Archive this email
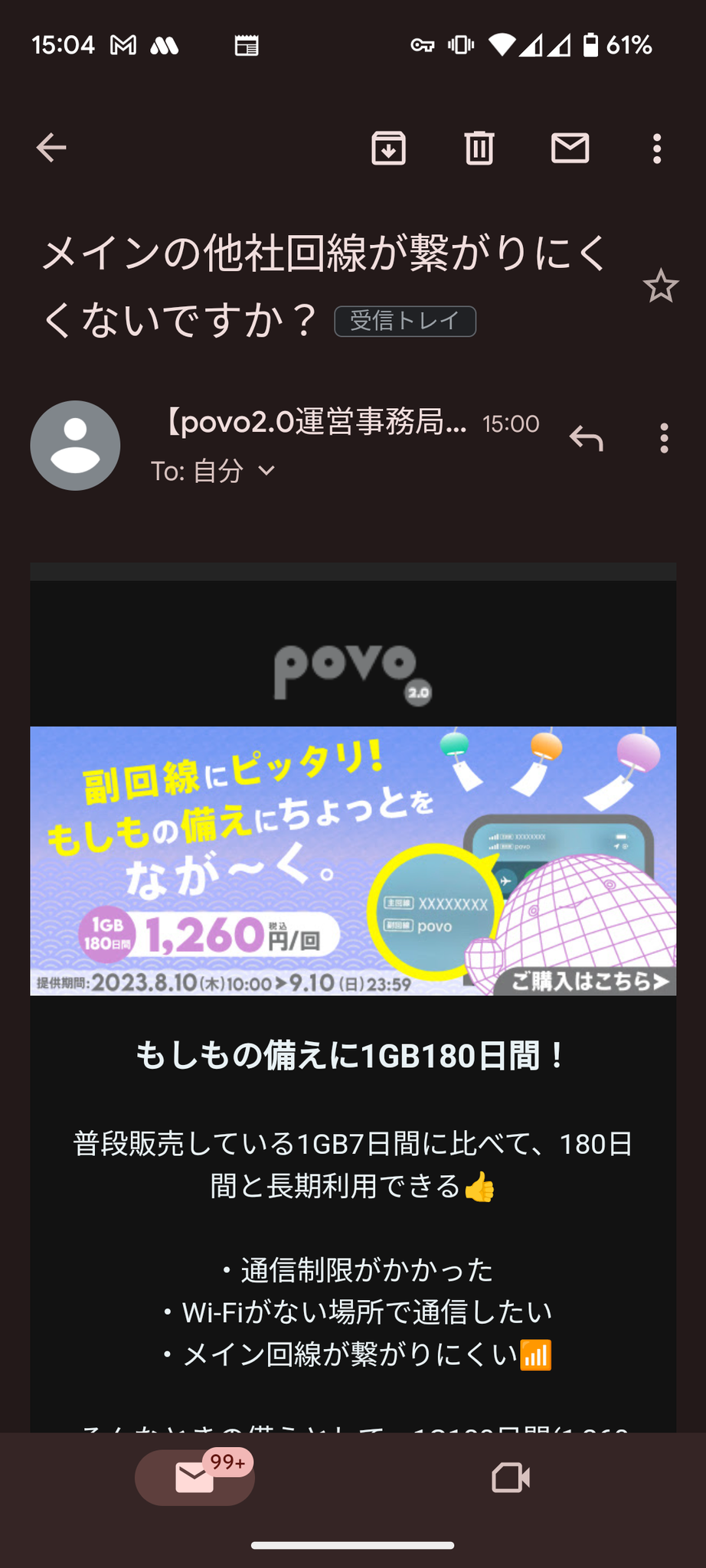Screen dimensions: 706x1568 point(388,148)
